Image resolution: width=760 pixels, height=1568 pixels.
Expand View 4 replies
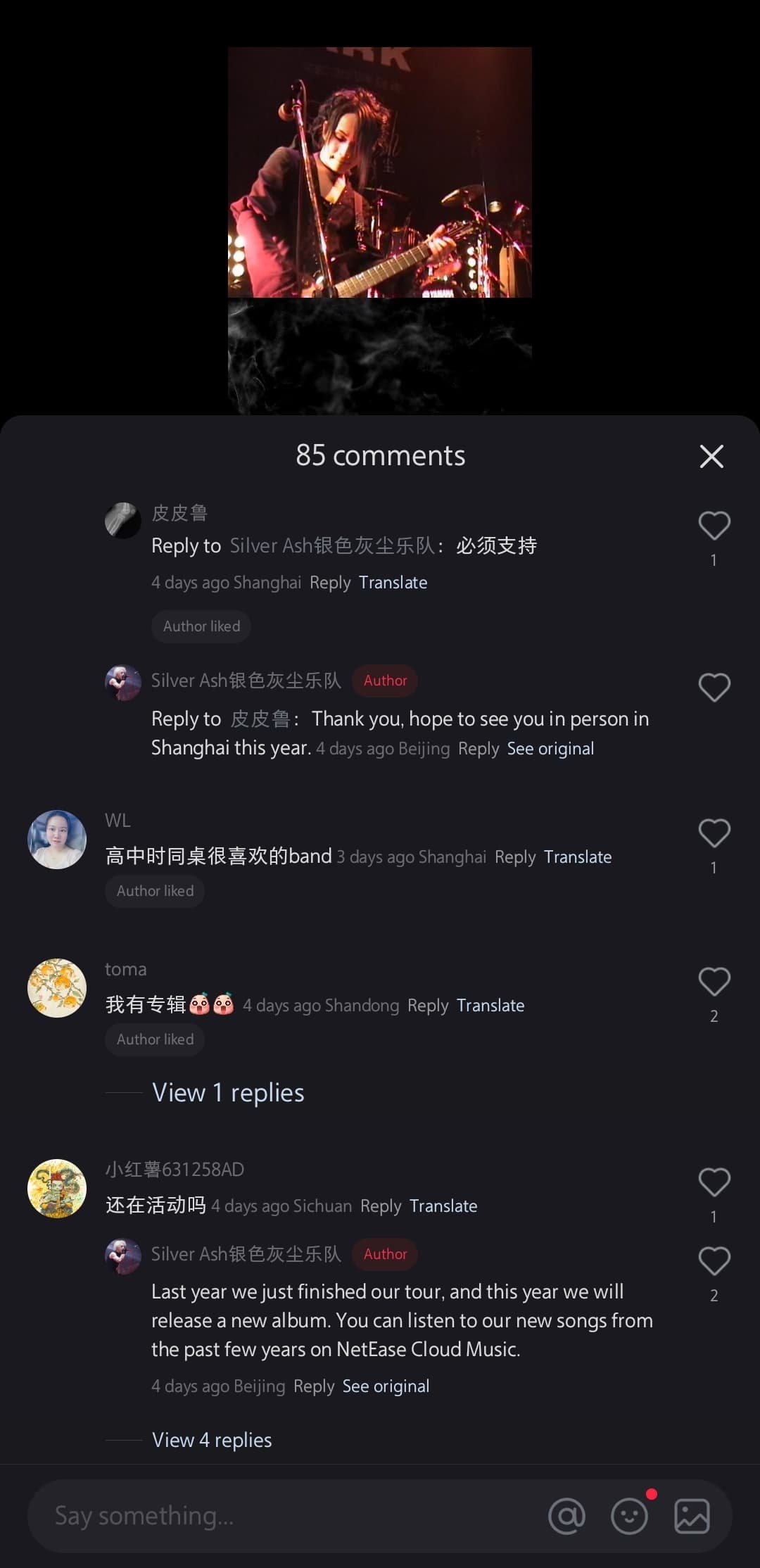tap(212, 1440)
